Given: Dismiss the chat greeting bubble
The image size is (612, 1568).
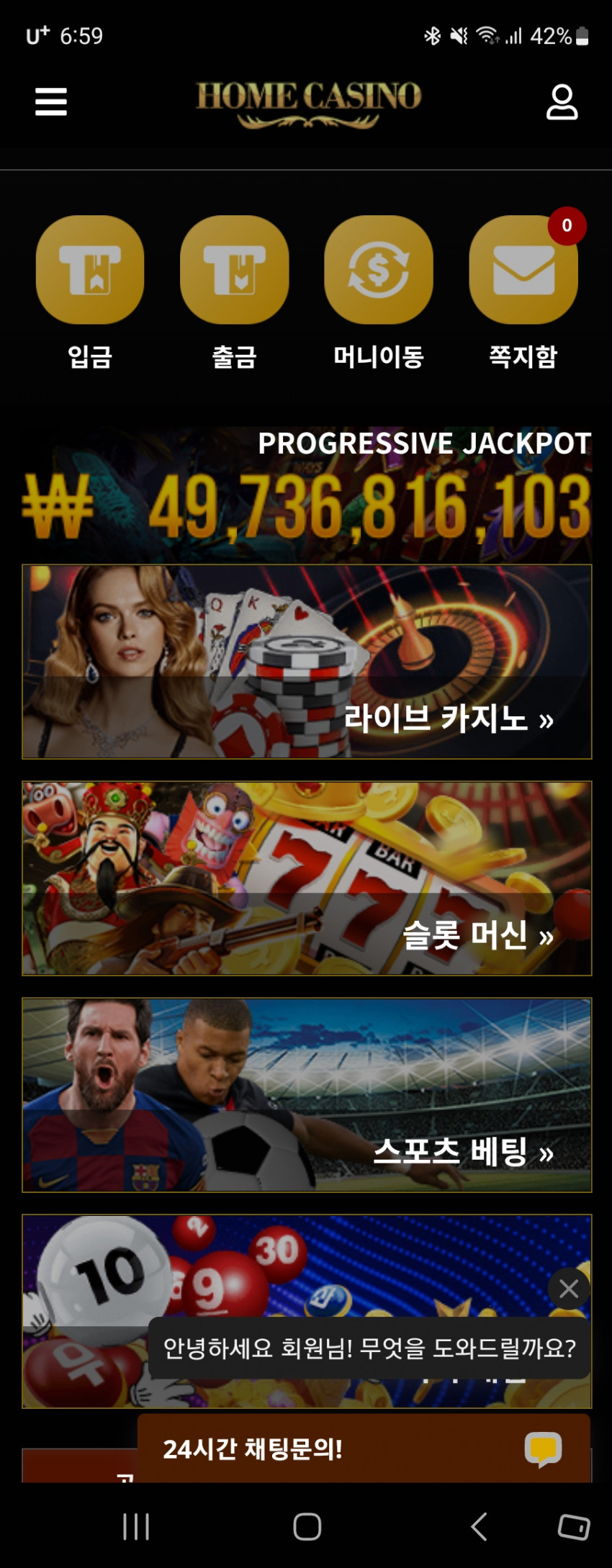Looking at the screenshot, I should click(569, 1289).
